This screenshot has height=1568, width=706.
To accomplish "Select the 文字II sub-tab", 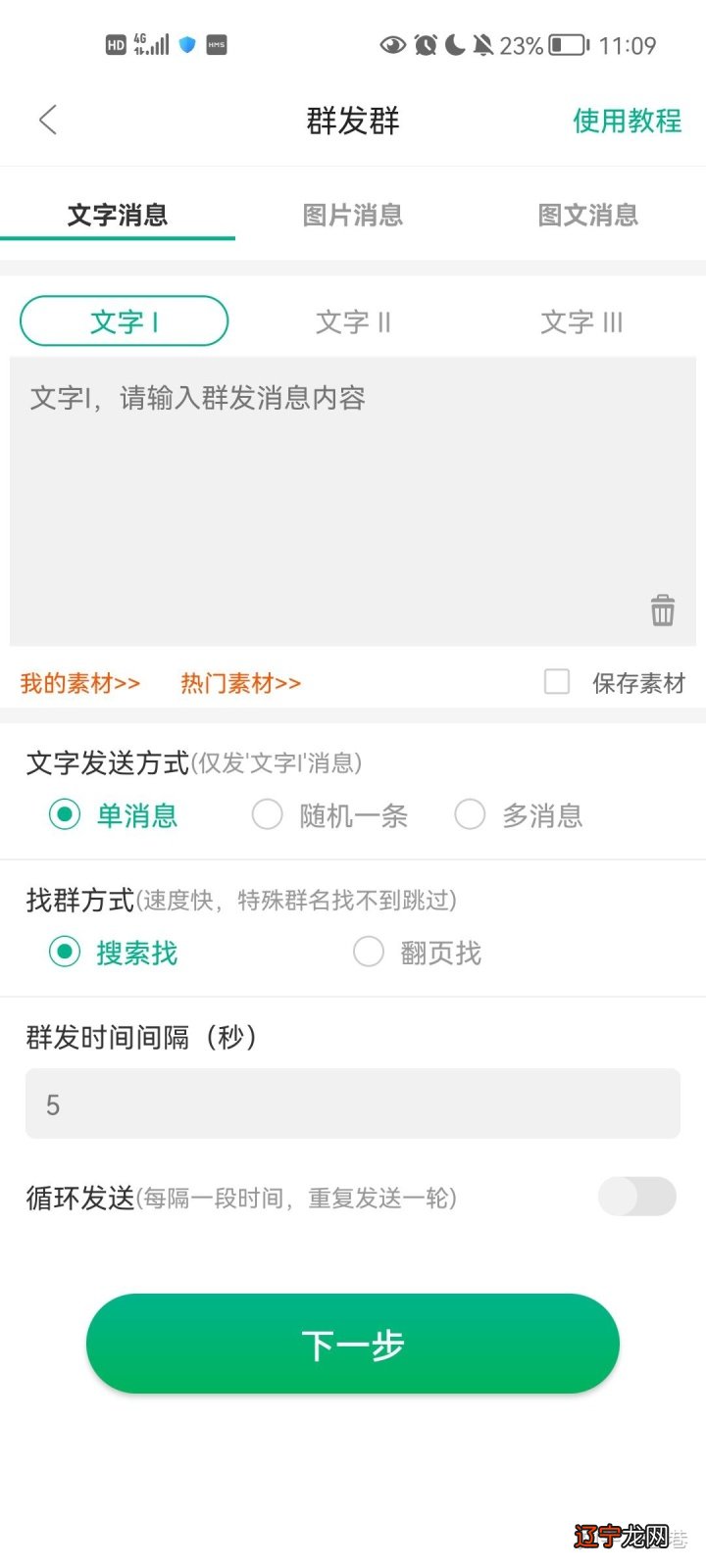I will click(352, 321).
